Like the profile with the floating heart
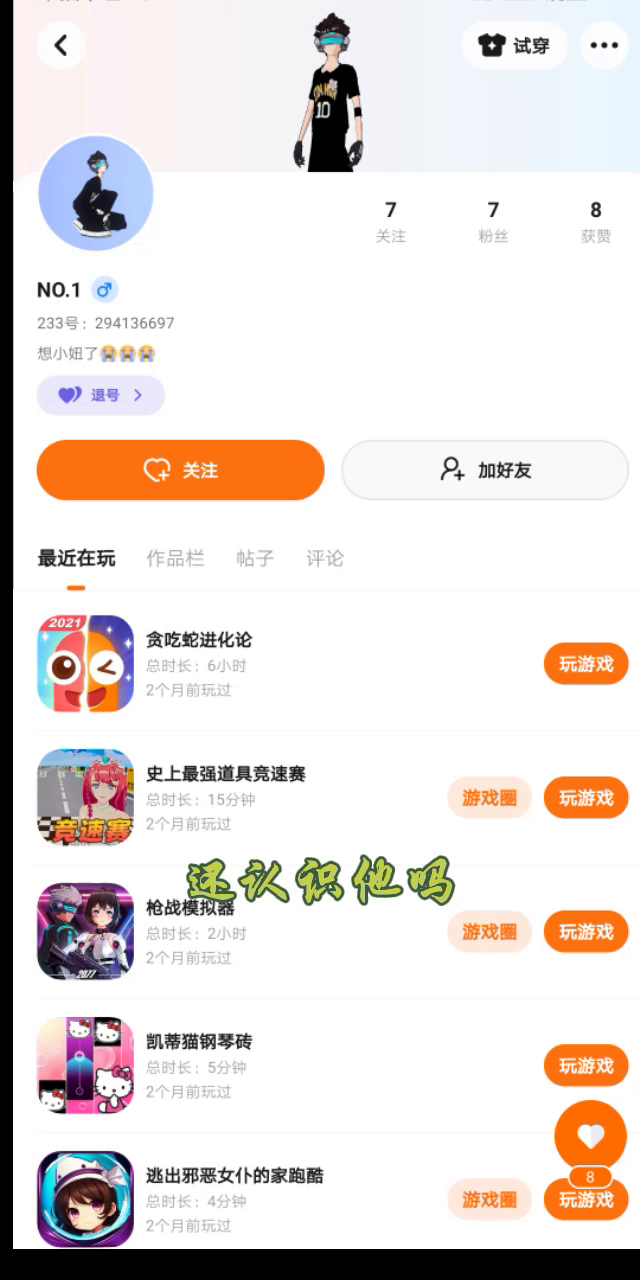This screenshot has width=640, height=1280. click(591, 1136)
